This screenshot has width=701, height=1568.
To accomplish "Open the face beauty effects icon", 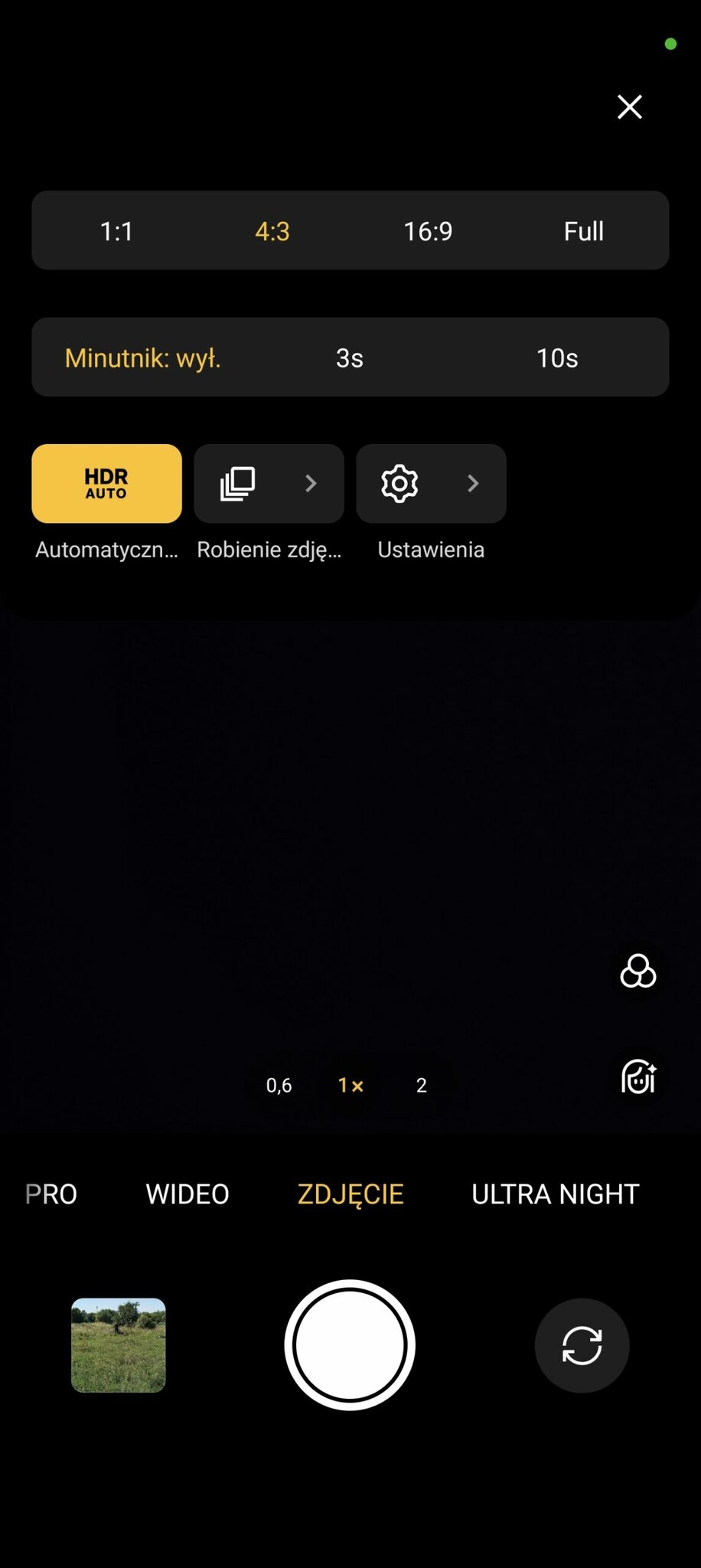I will pos(637,1077).
